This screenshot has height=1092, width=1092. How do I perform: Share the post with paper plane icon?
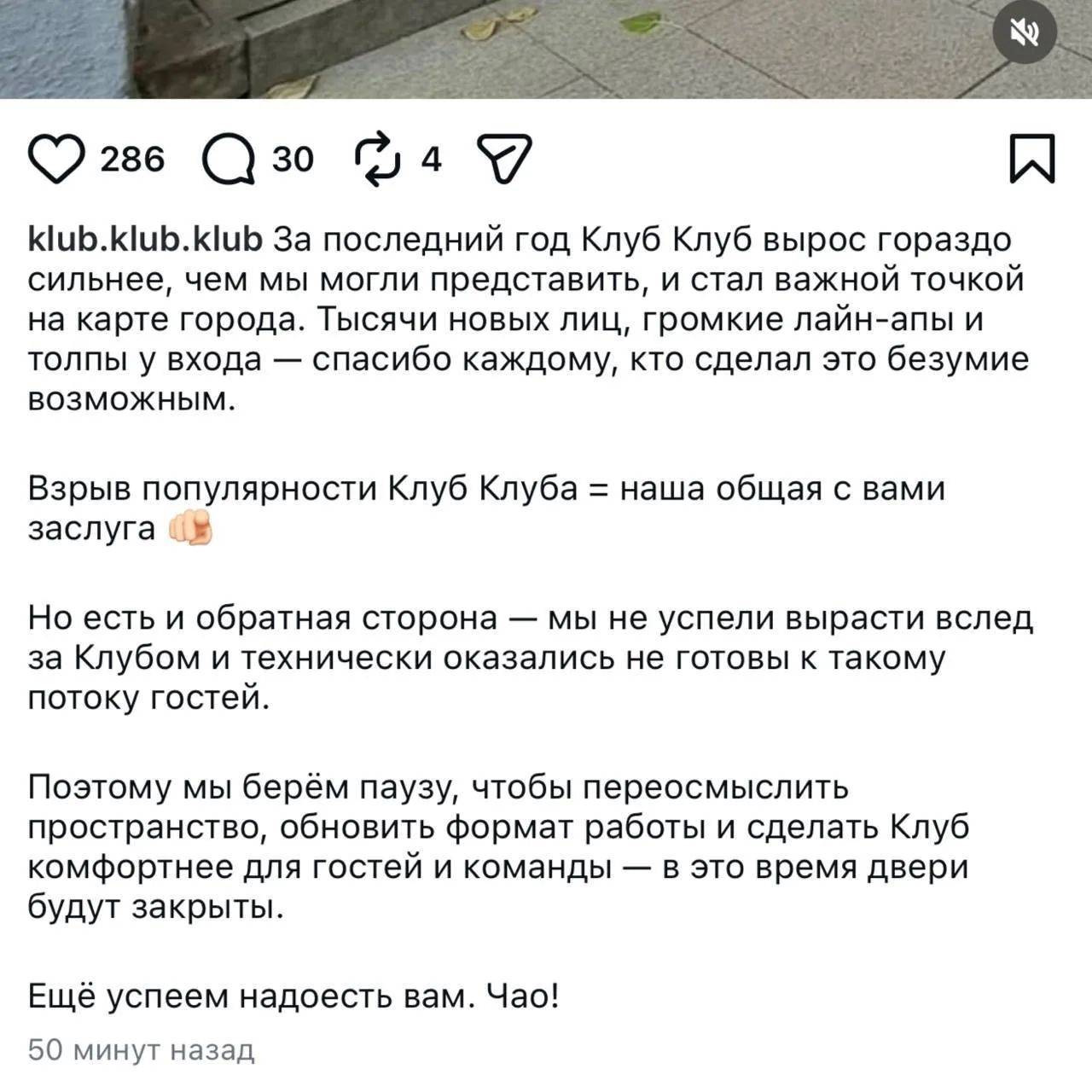[x=505, y=159]
